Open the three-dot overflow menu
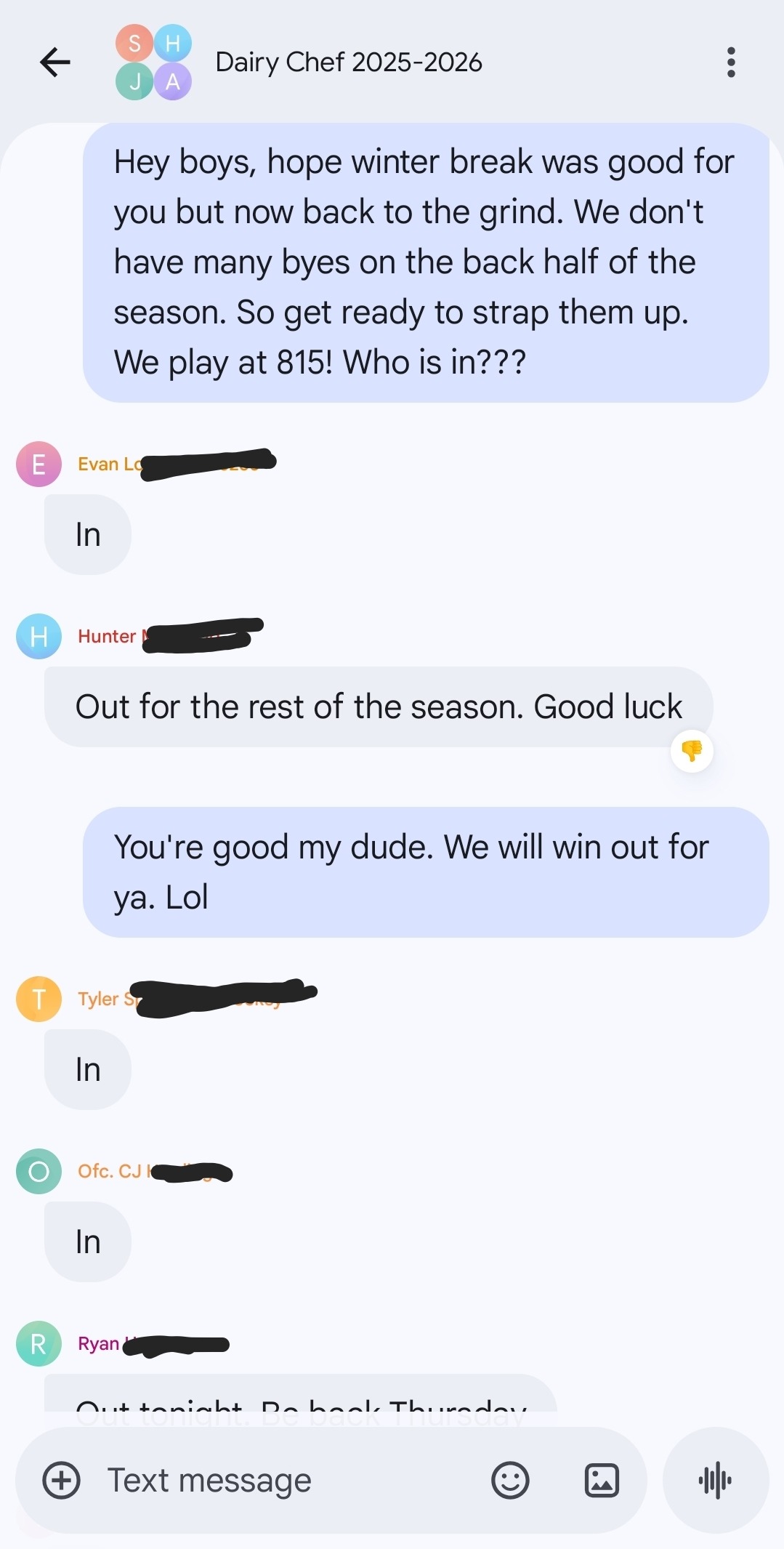This screenshot has width=784, height=1549. [731, 63]
